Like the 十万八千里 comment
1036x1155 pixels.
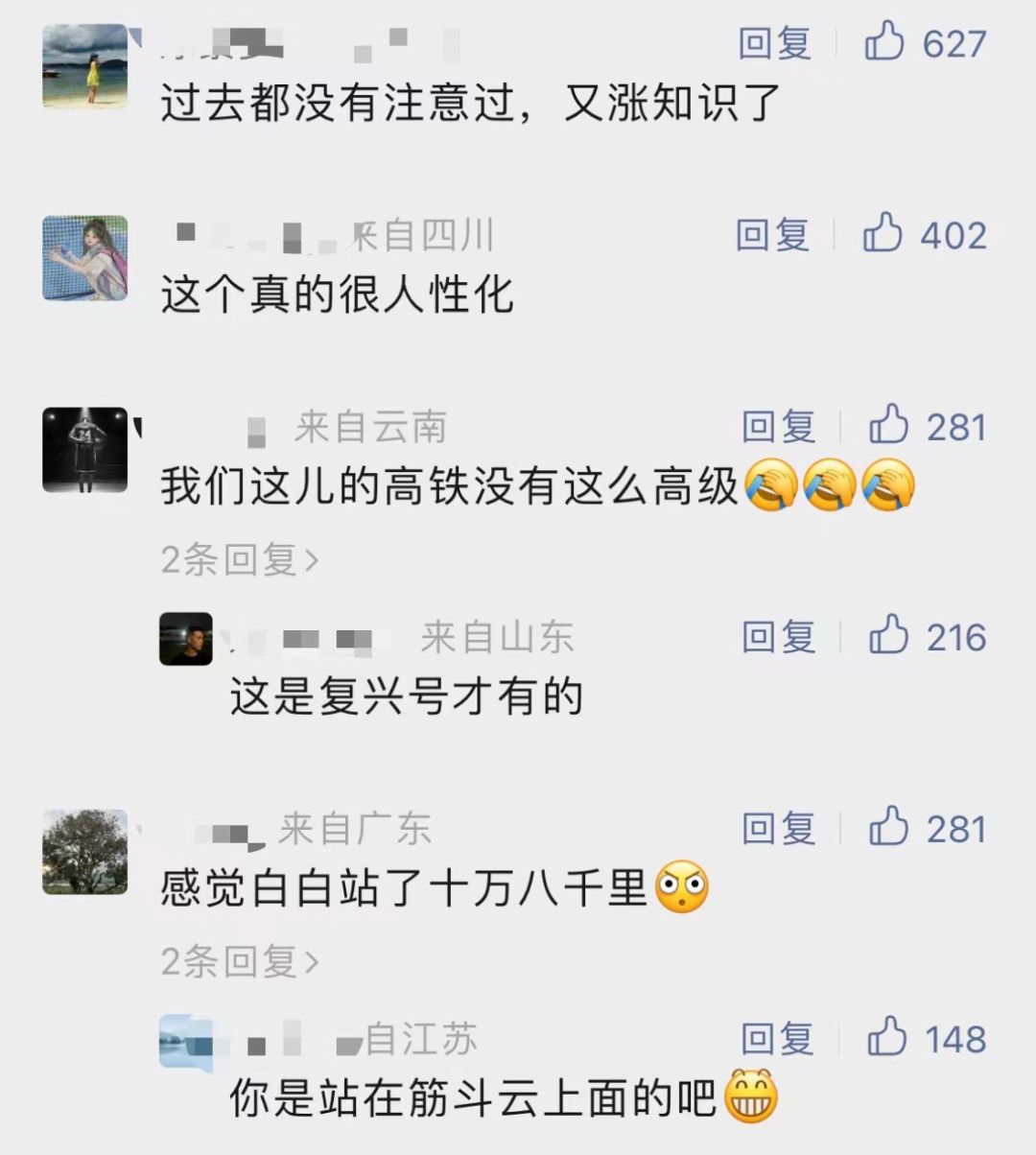pos(928,829)
